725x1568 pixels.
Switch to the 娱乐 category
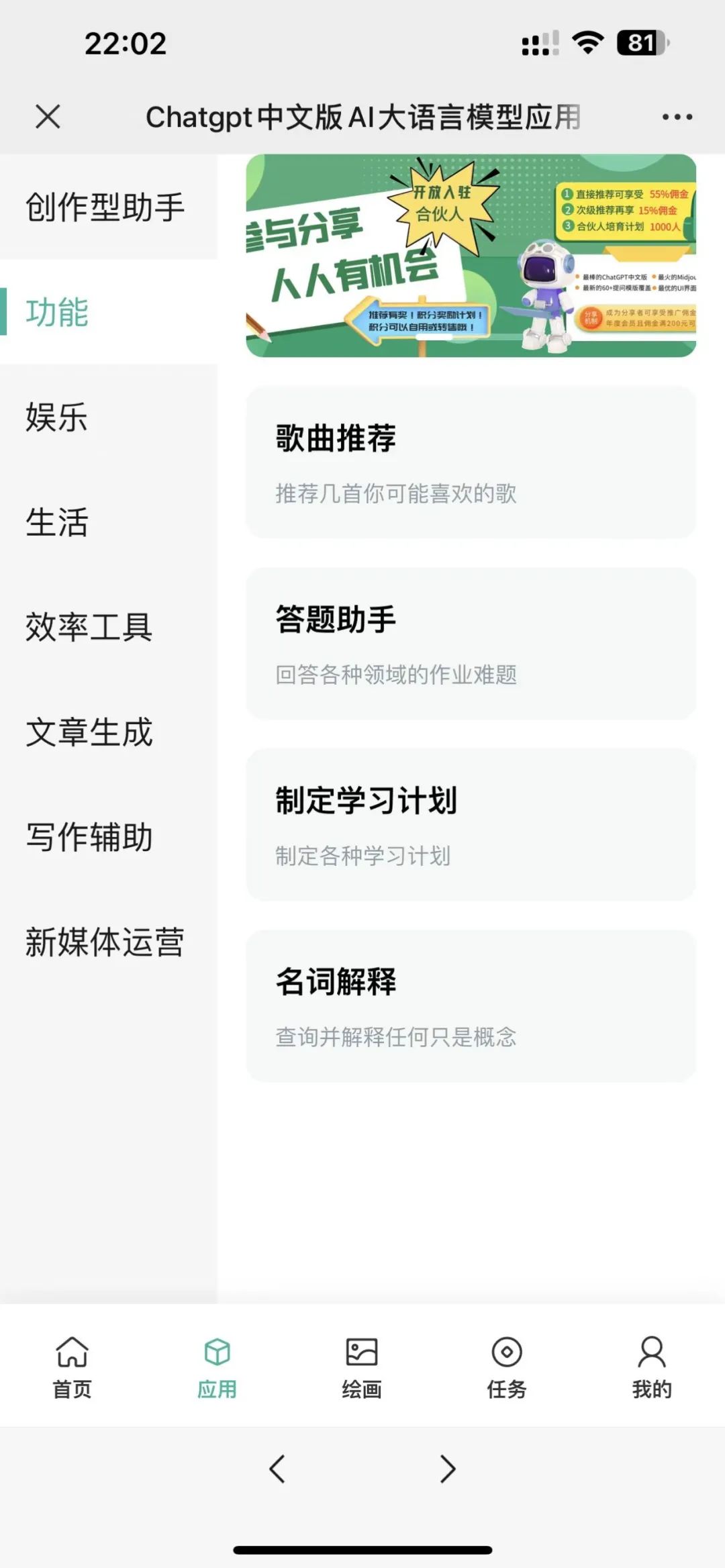click(109, 417)
